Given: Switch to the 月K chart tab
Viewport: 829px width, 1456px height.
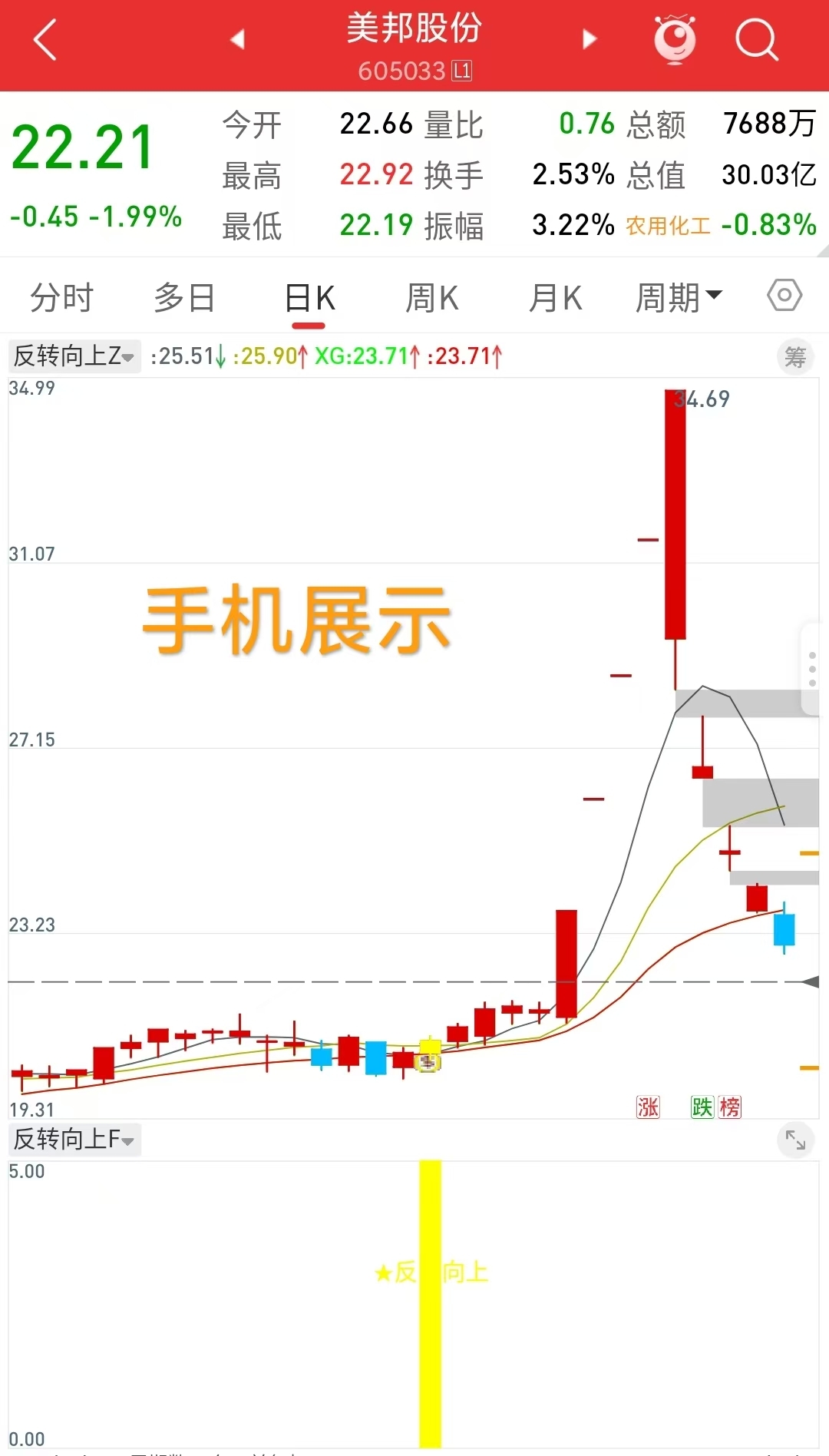Looking at the screenshot, I should 556,298.
